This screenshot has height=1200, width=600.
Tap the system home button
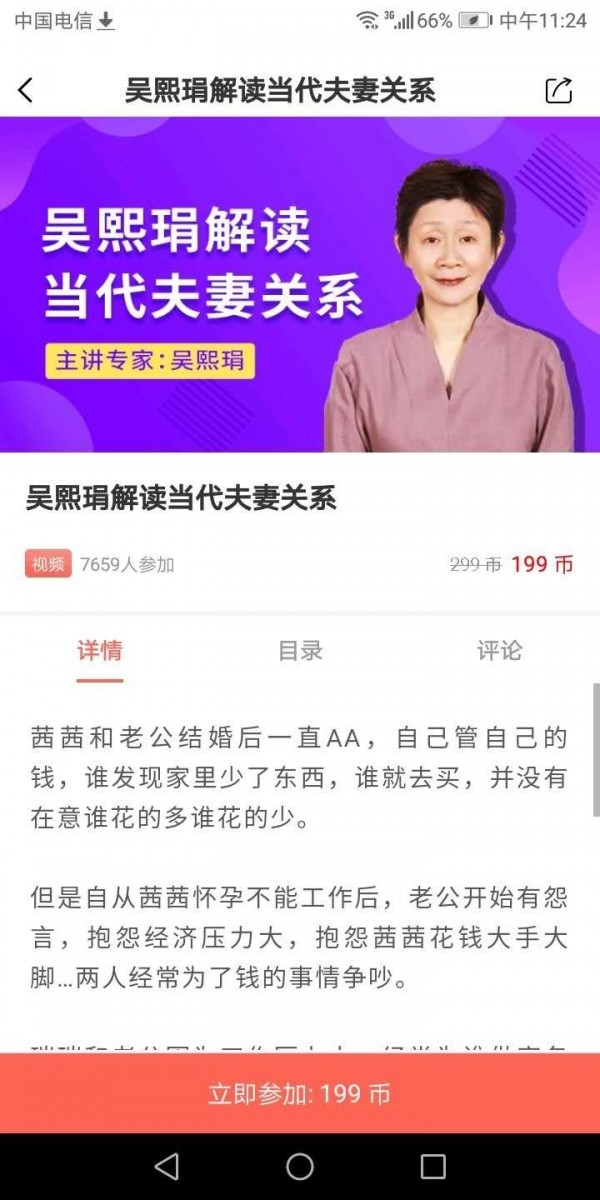(300, 1166)
